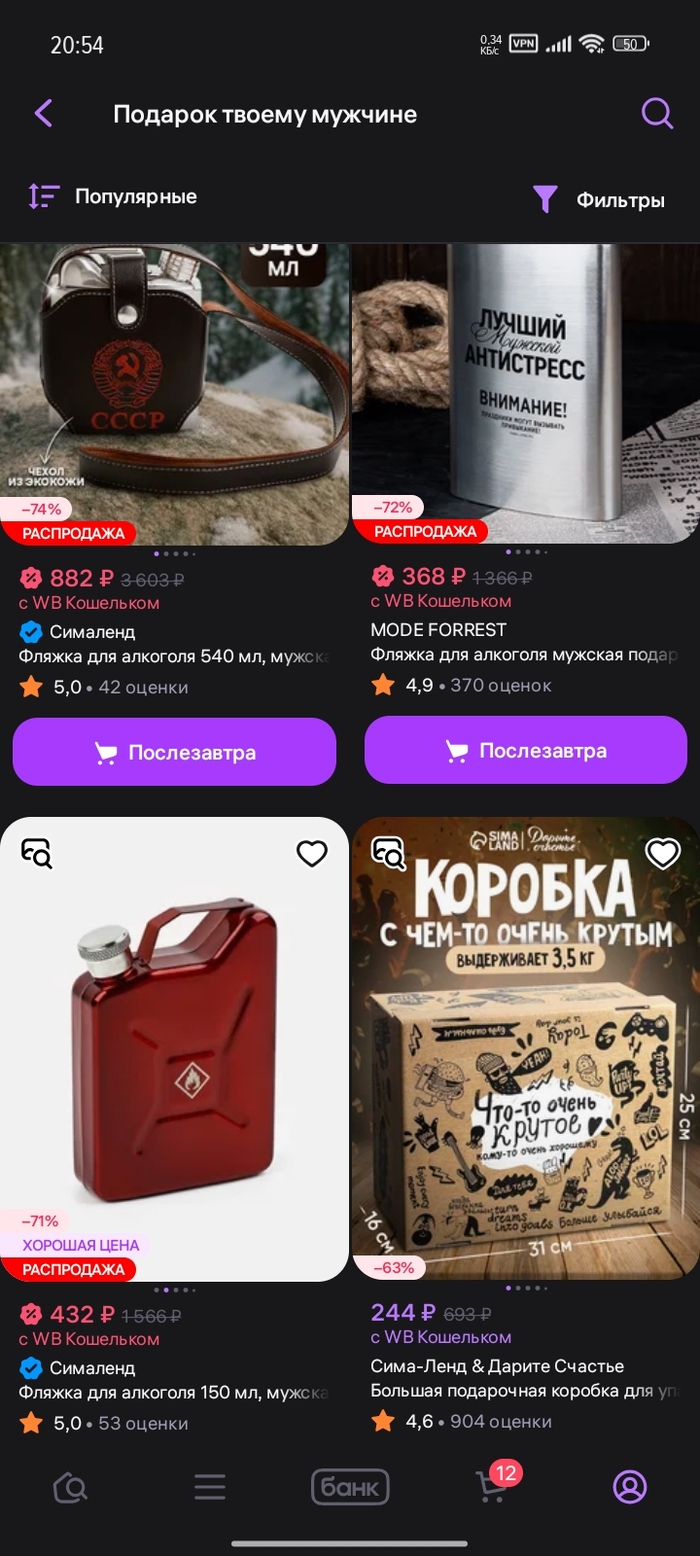The image size is (700, 1556).
Task: Add the 368 ₽ flask to cart
Action: coord(525,751)
